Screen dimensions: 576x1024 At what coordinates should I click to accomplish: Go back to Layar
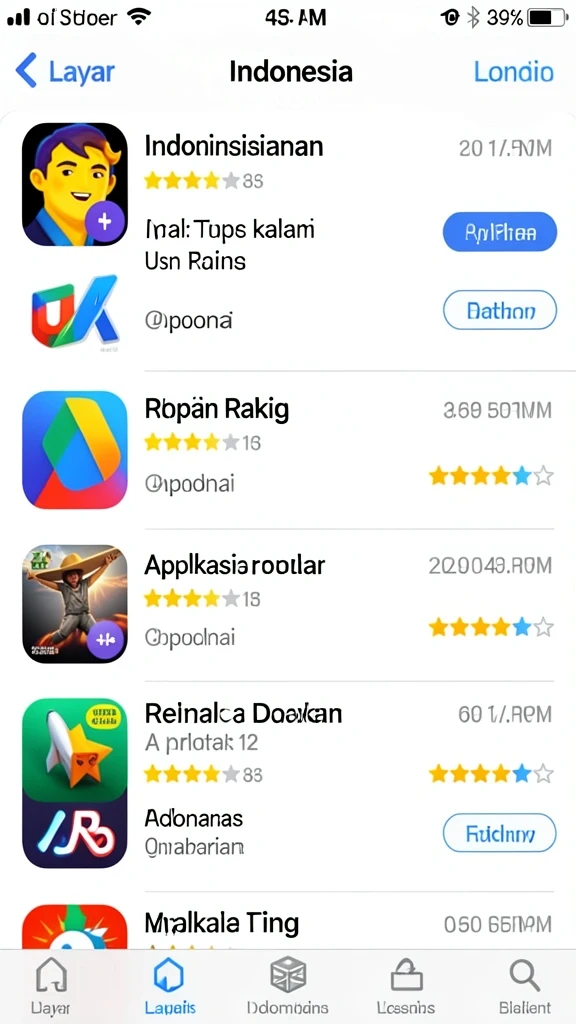click(x=65, y=71)
